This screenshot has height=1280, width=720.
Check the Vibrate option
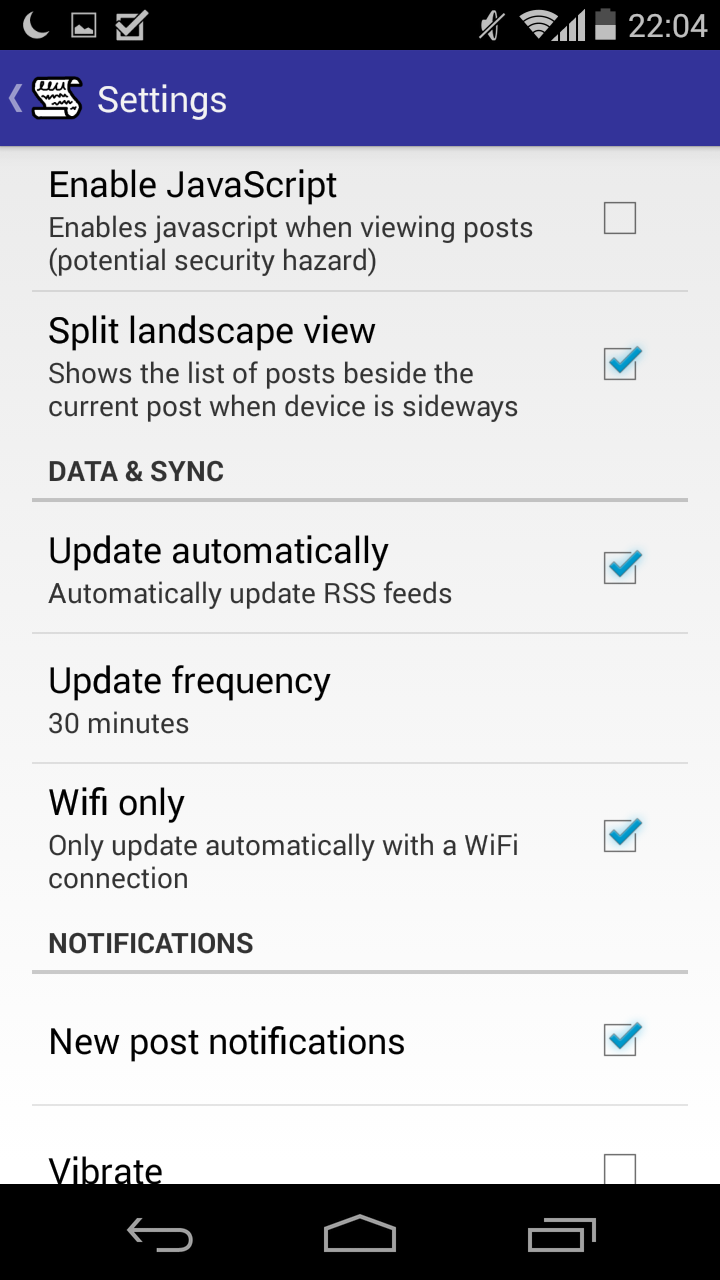coord(620,1169)
